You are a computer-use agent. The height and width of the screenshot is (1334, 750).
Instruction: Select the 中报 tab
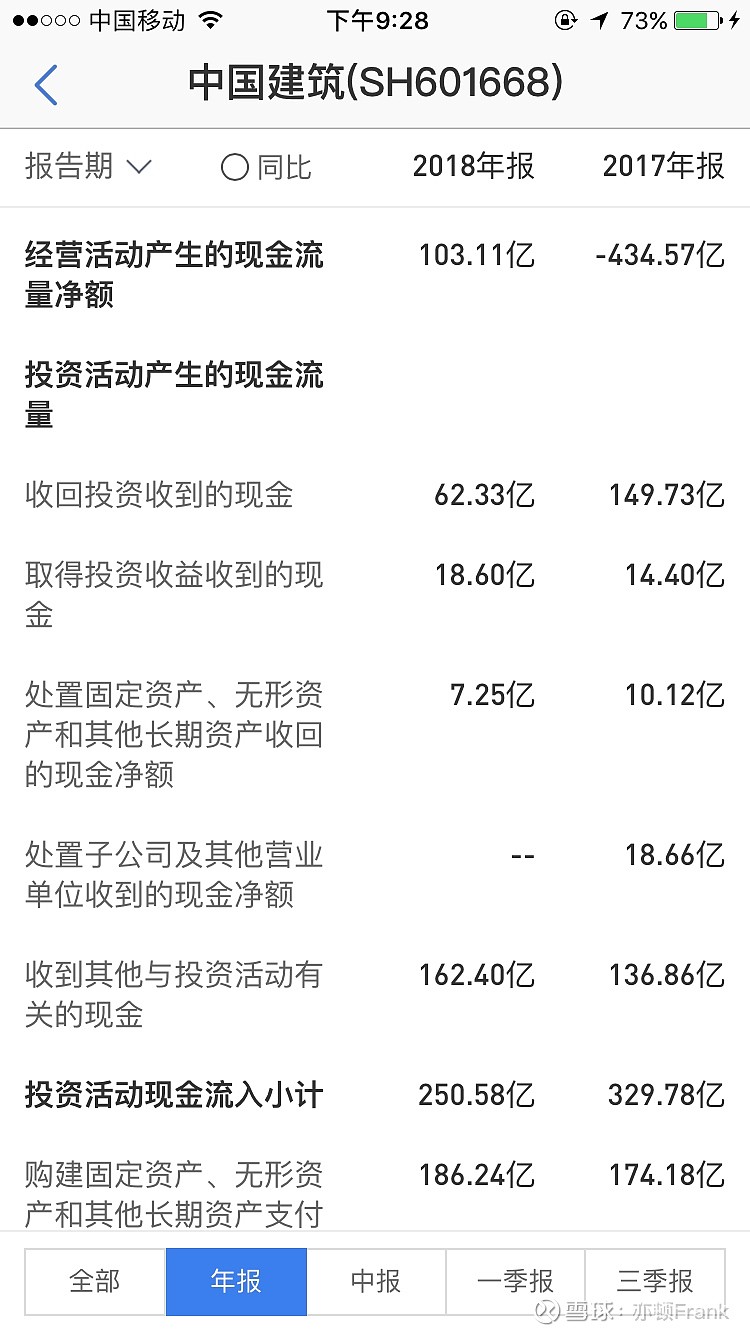(375, 1281)
